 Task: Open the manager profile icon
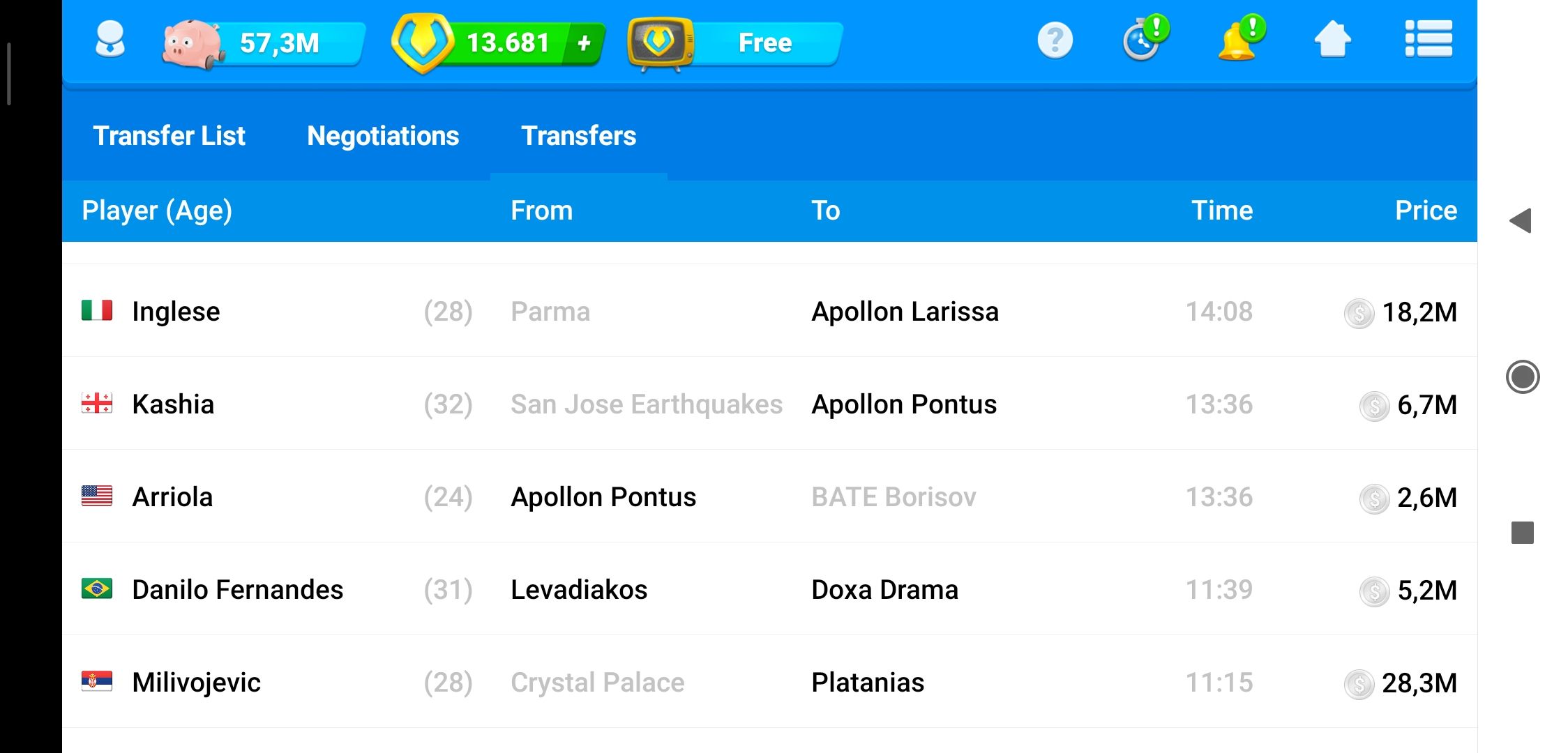[110, 40]
